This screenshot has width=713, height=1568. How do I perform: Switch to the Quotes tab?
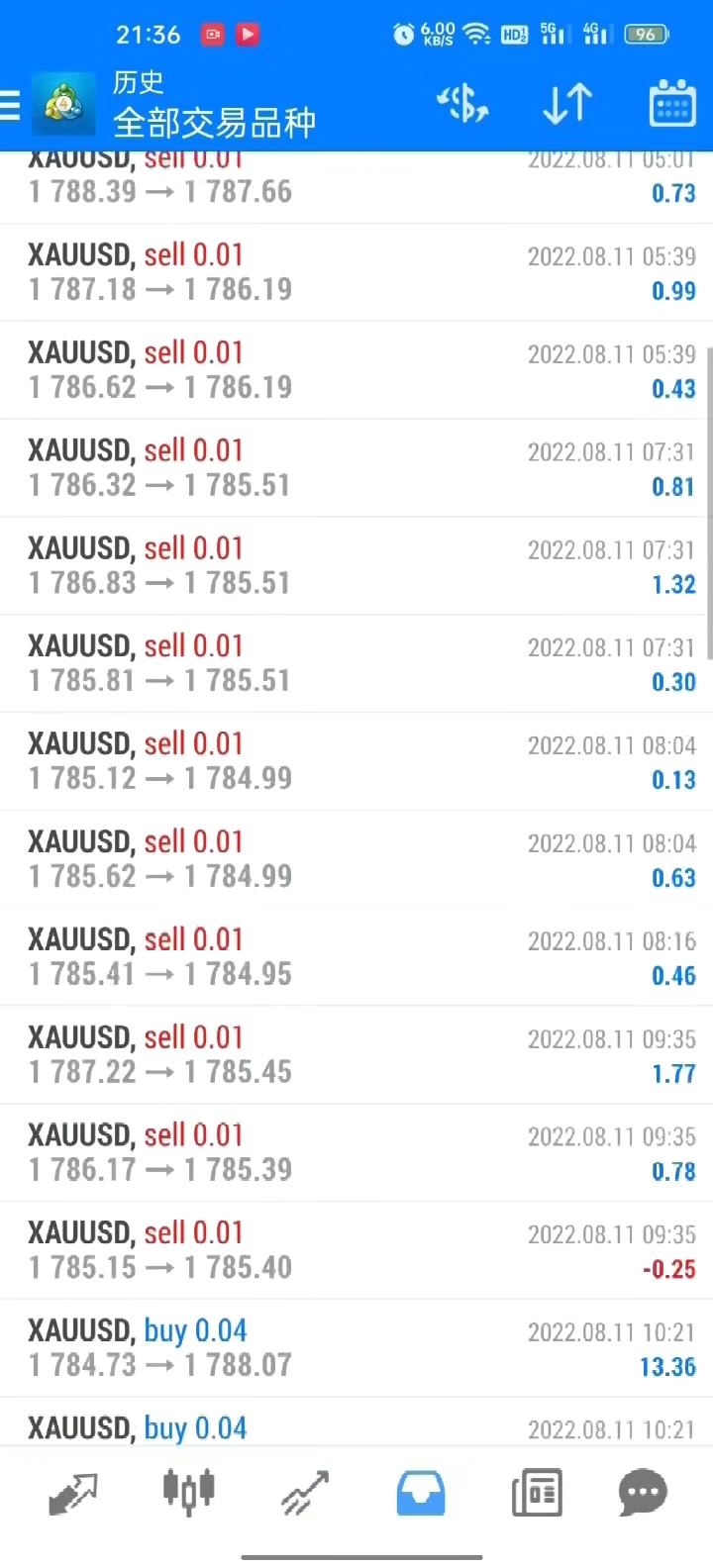[x=73, y=1493]
